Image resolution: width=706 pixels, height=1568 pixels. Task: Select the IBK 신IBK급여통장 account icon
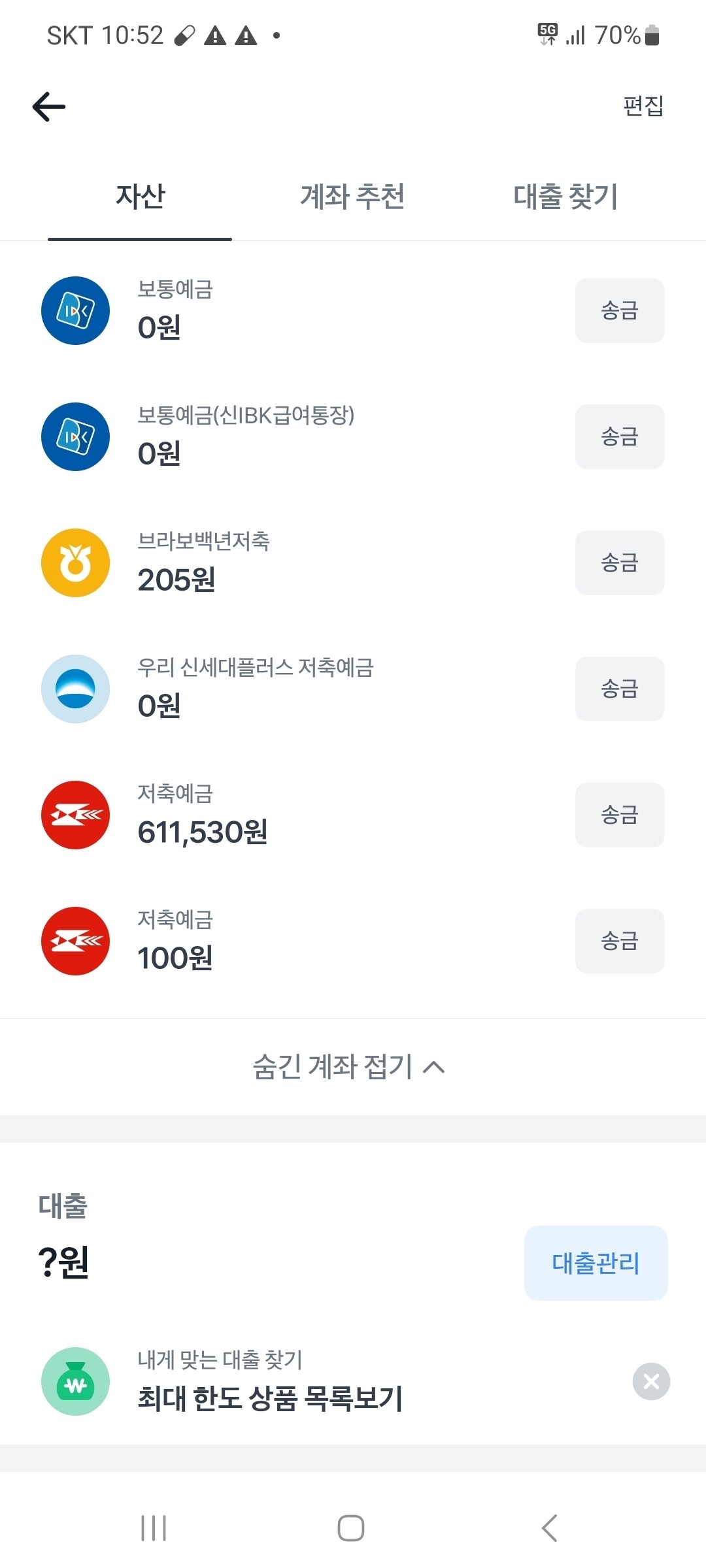(75, 436)
